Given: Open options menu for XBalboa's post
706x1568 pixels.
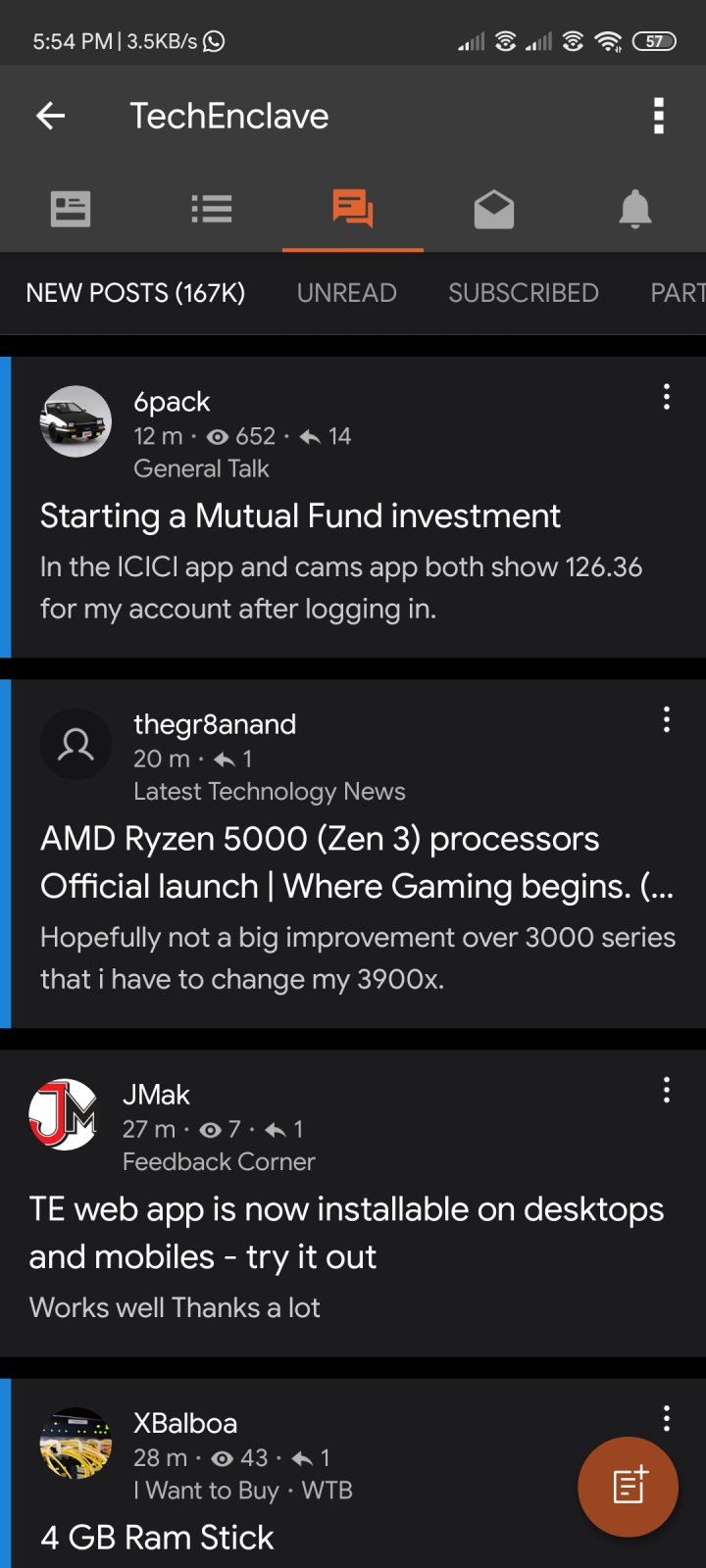Looking at the screenshot, I should (x=667, y=1418).
